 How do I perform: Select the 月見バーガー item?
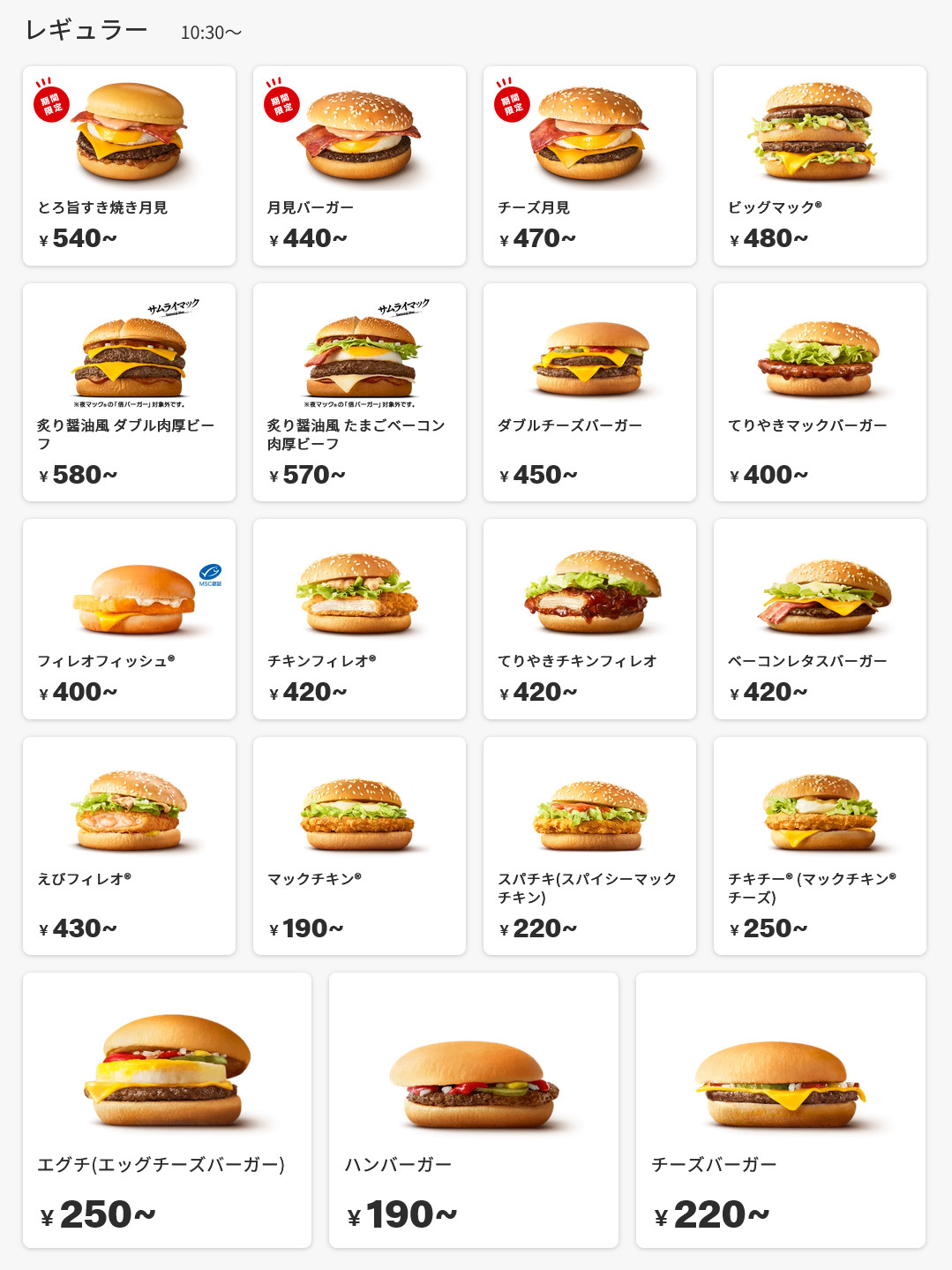[359, 166]
